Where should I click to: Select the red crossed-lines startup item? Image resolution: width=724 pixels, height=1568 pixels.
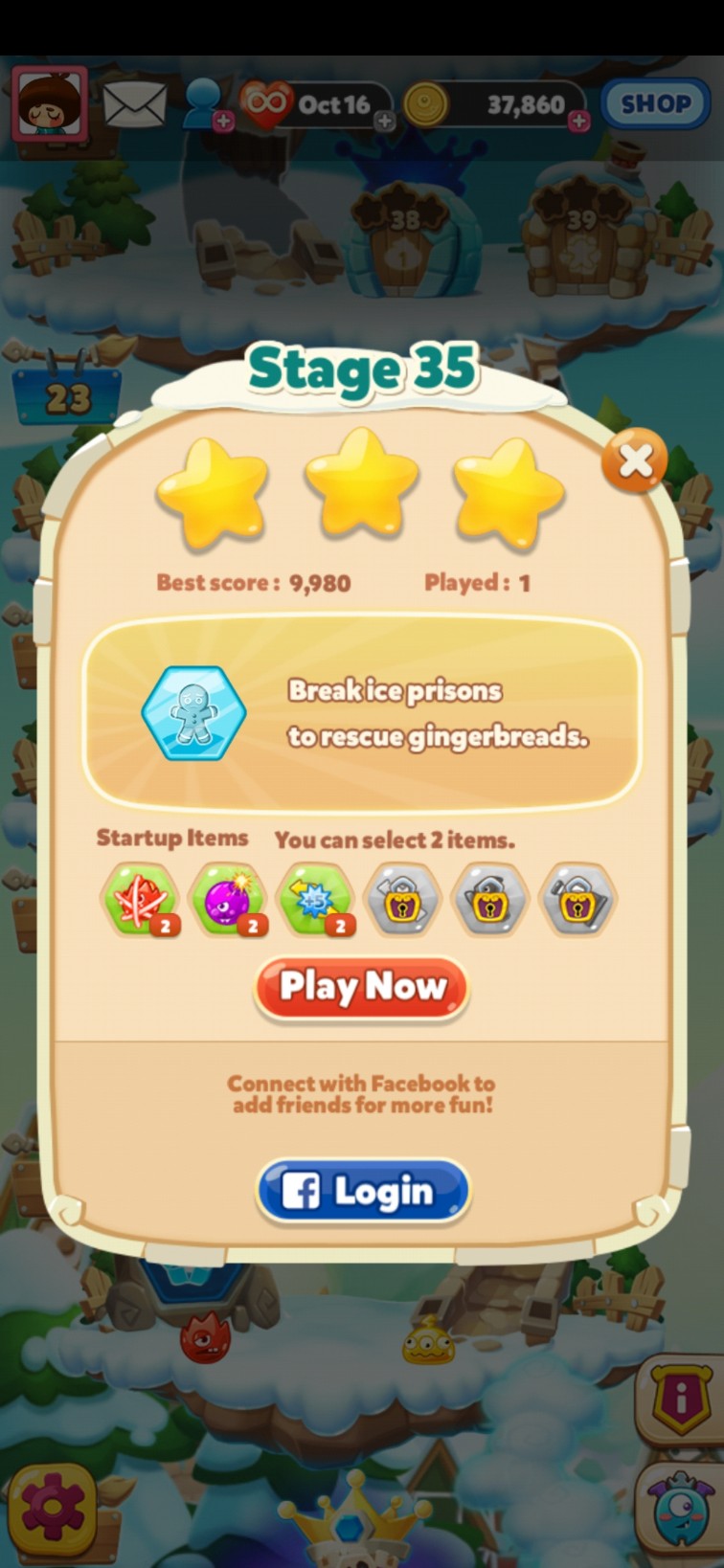[140, 899]
